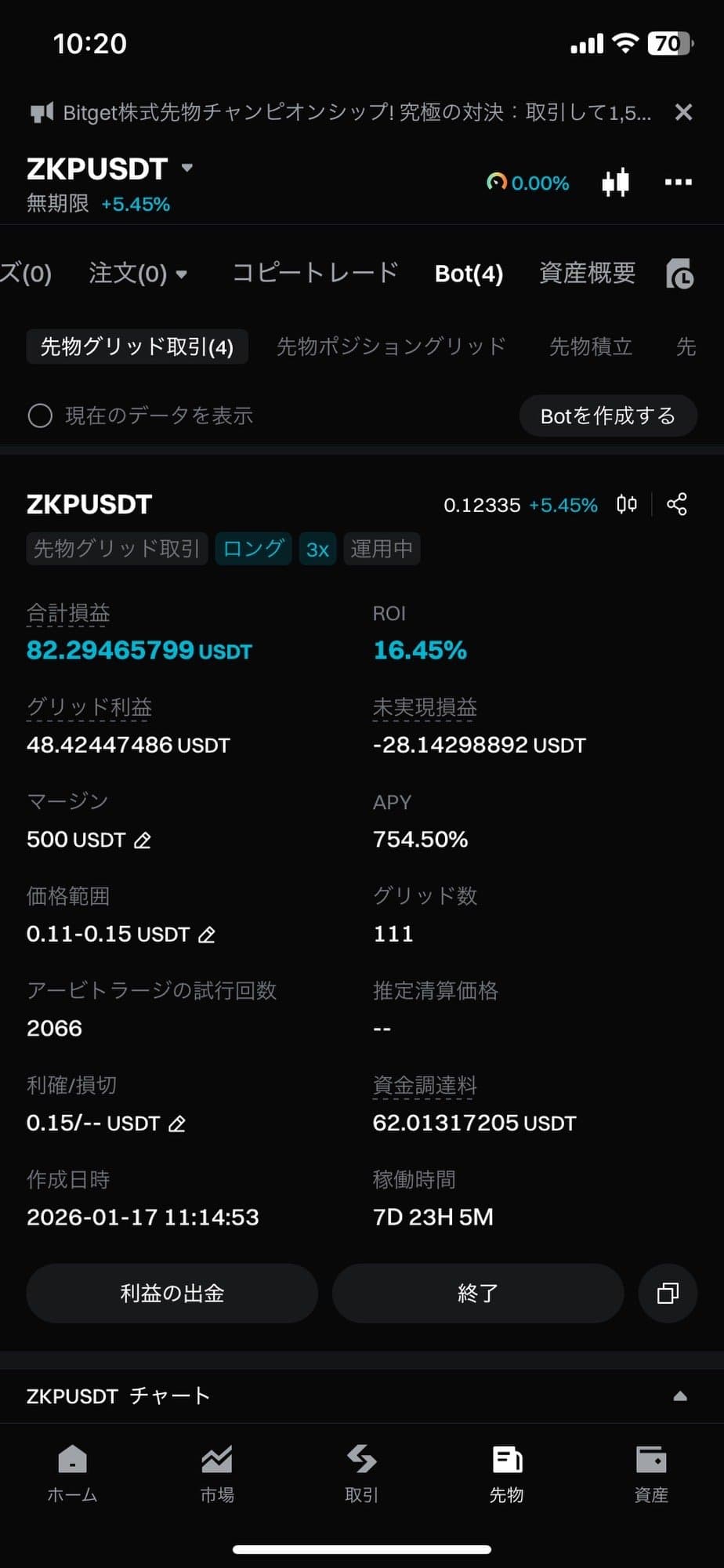Edit the 利確/損切 take-profit setting
Image resolution: width=724 pixels, height=1568 pixels.
pos(178,1123)
